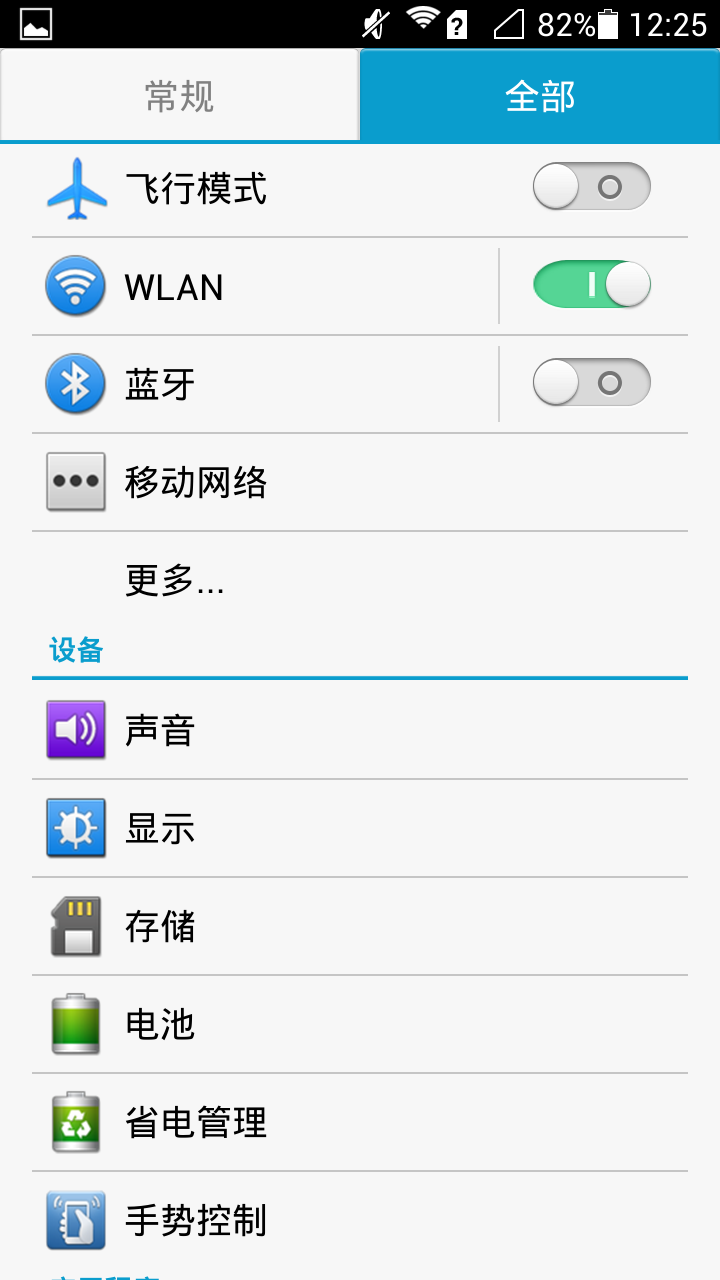Open 移动网络 settings

(x=360, y=483)
